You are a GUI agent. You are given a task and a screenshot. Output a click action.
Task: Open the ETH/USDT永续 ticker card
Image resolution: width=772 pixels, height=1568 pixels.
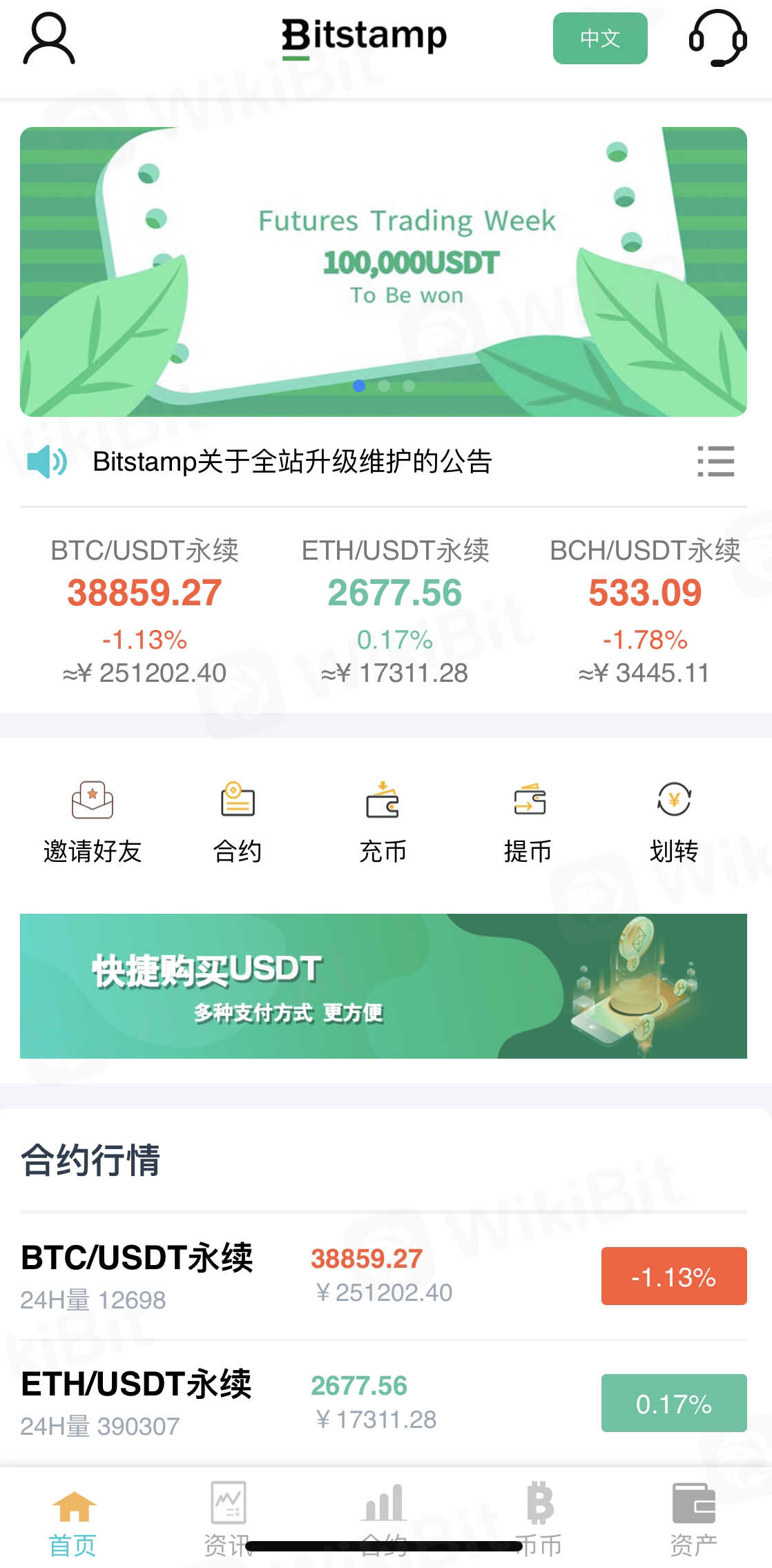click(x=394, y=609)
